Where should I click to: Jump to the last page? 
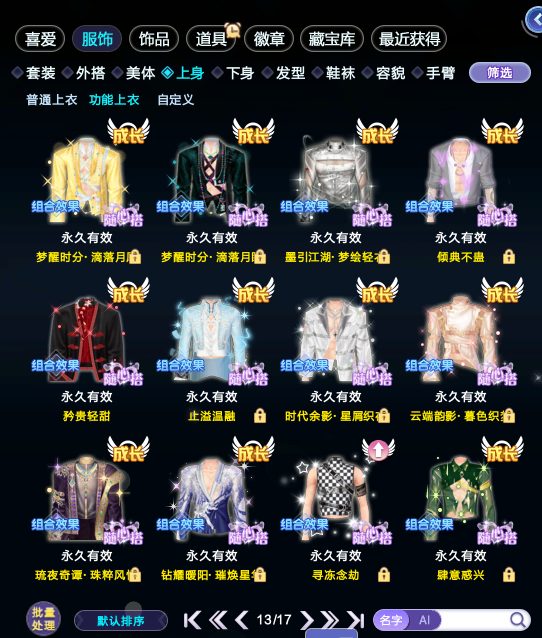356,620
